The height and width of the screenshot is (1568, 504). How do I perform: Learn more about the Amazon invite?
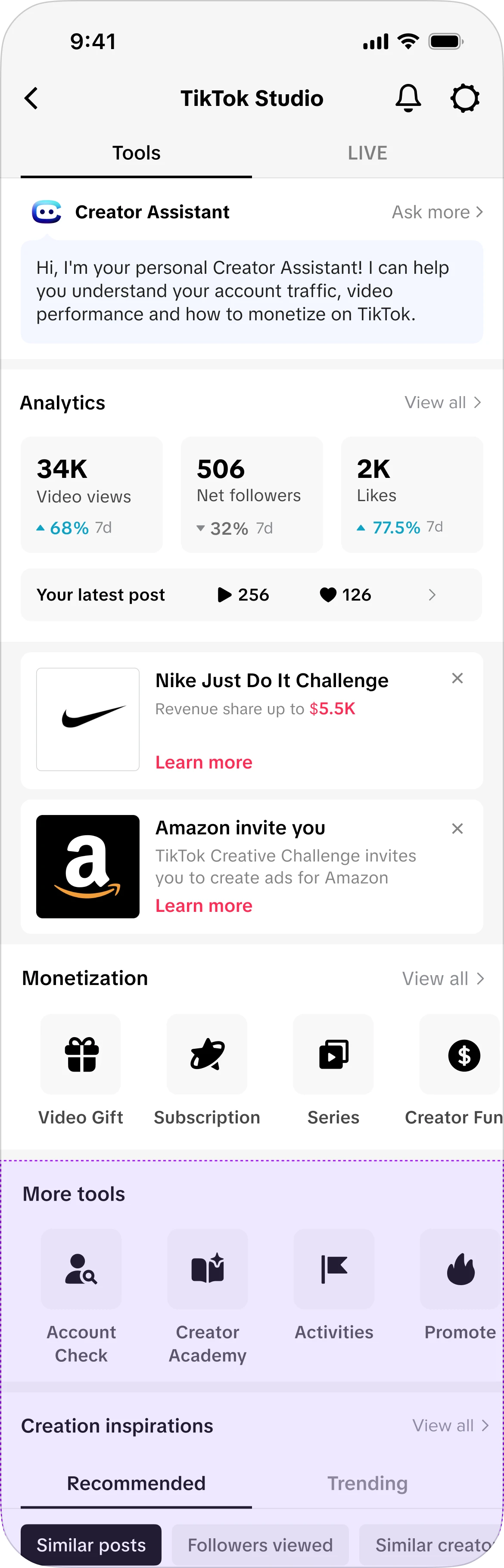203,906
